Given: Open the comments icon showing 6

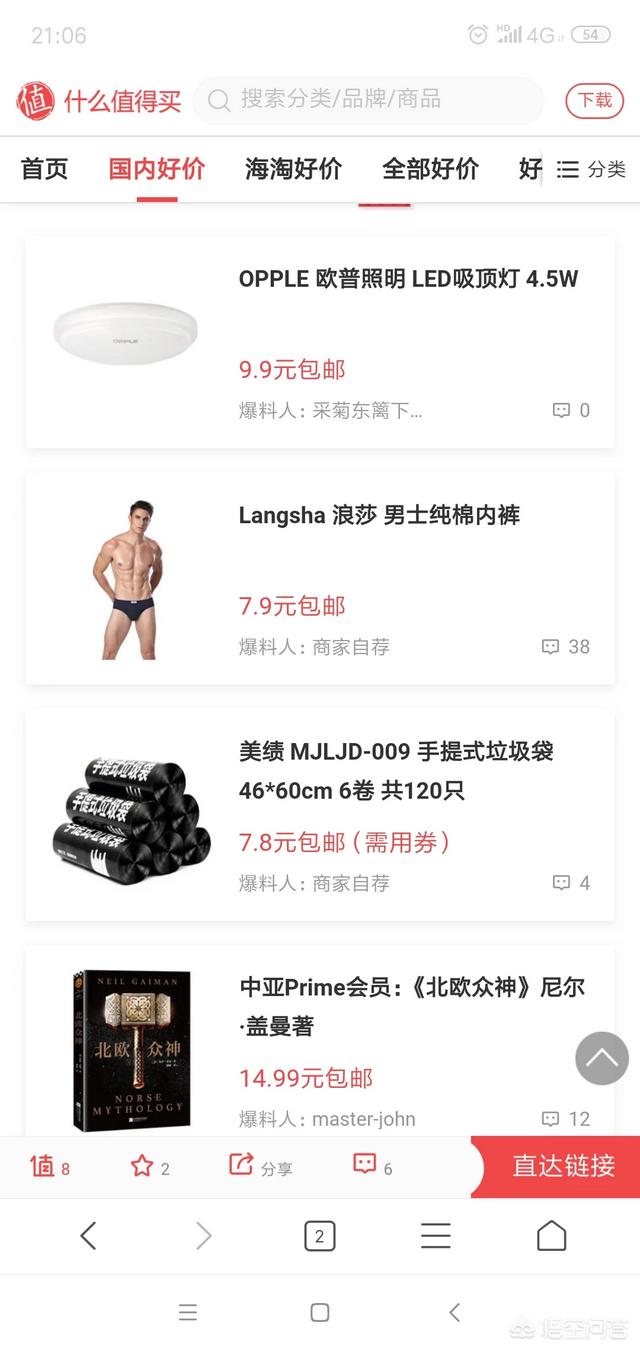Looking at the screenshot, I should pyautogui.click(x=372, y=1166).
